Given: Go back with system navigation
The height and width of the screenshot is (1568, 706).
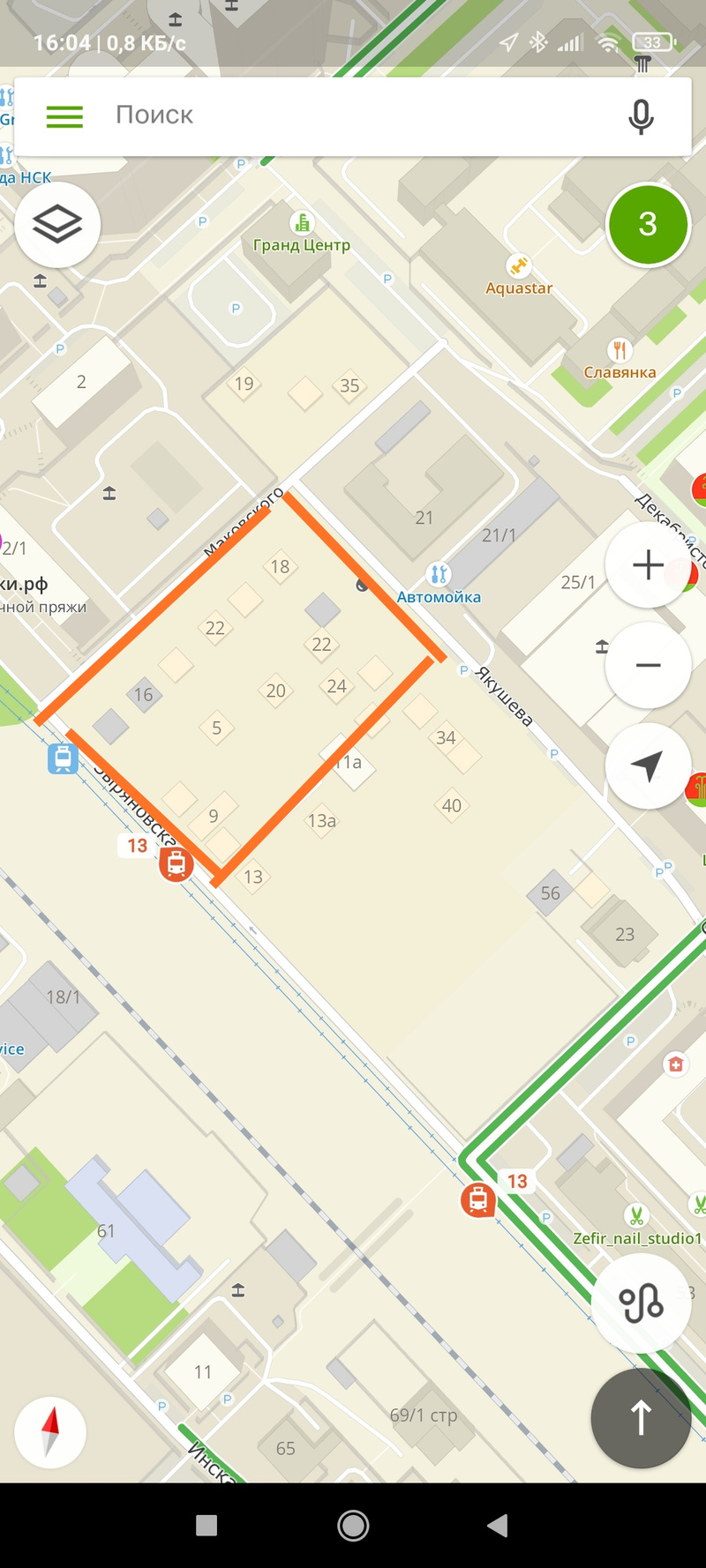Looking at the screenshot, I should [x=498, y=1525].
